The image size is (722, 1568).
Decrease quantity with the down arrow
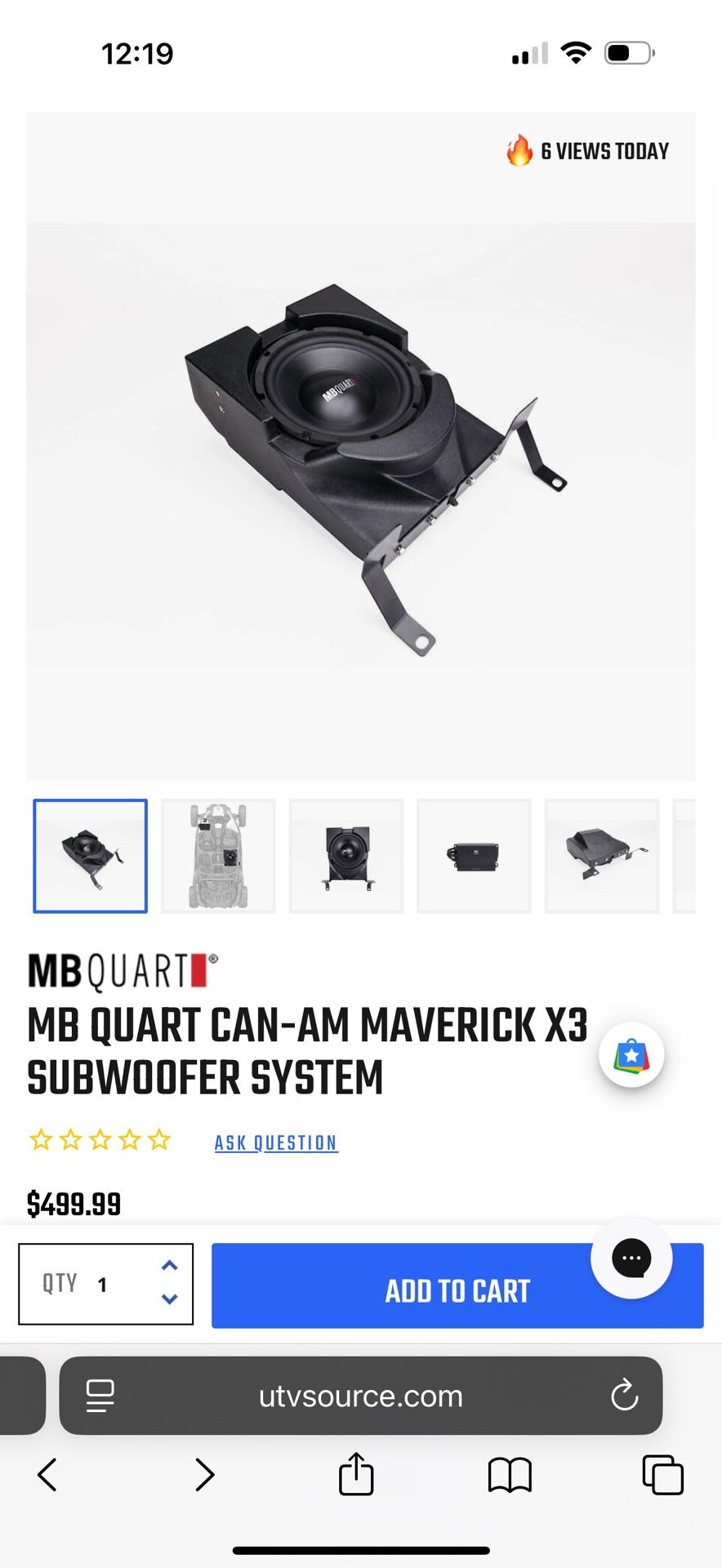[x=170, y=1298]
